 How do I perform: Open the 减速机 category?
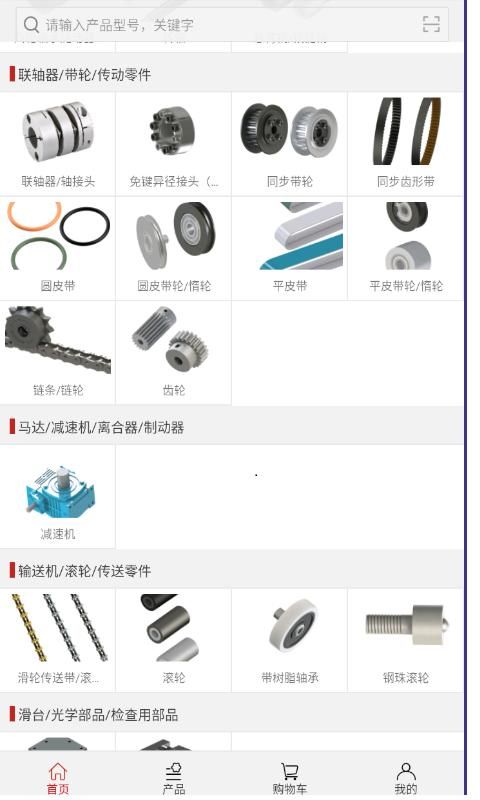(58, 497)
